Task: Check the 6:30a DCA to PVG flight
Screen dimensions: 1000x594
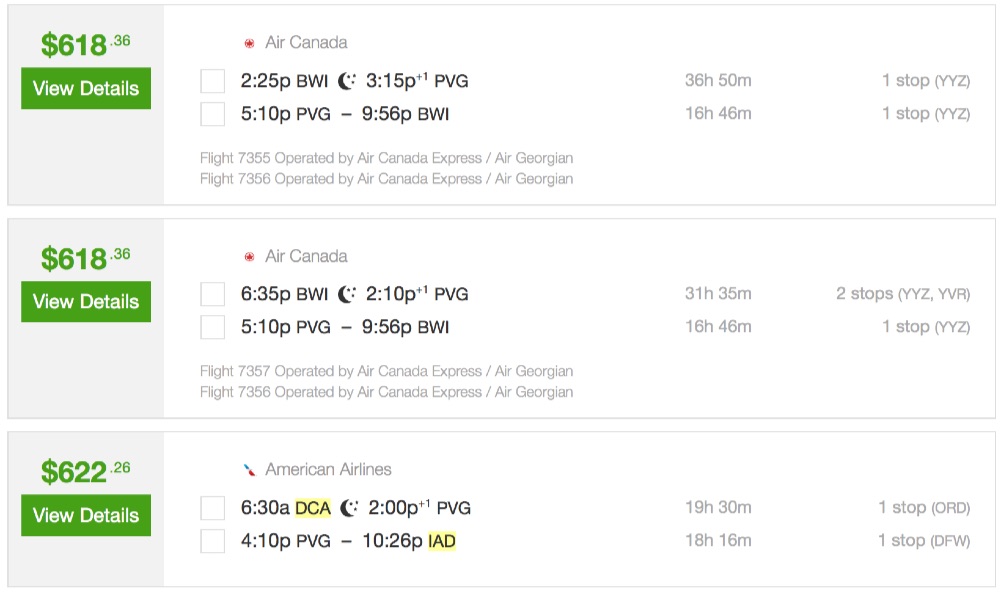Action: pyautogui.click(x=212, y=508)
